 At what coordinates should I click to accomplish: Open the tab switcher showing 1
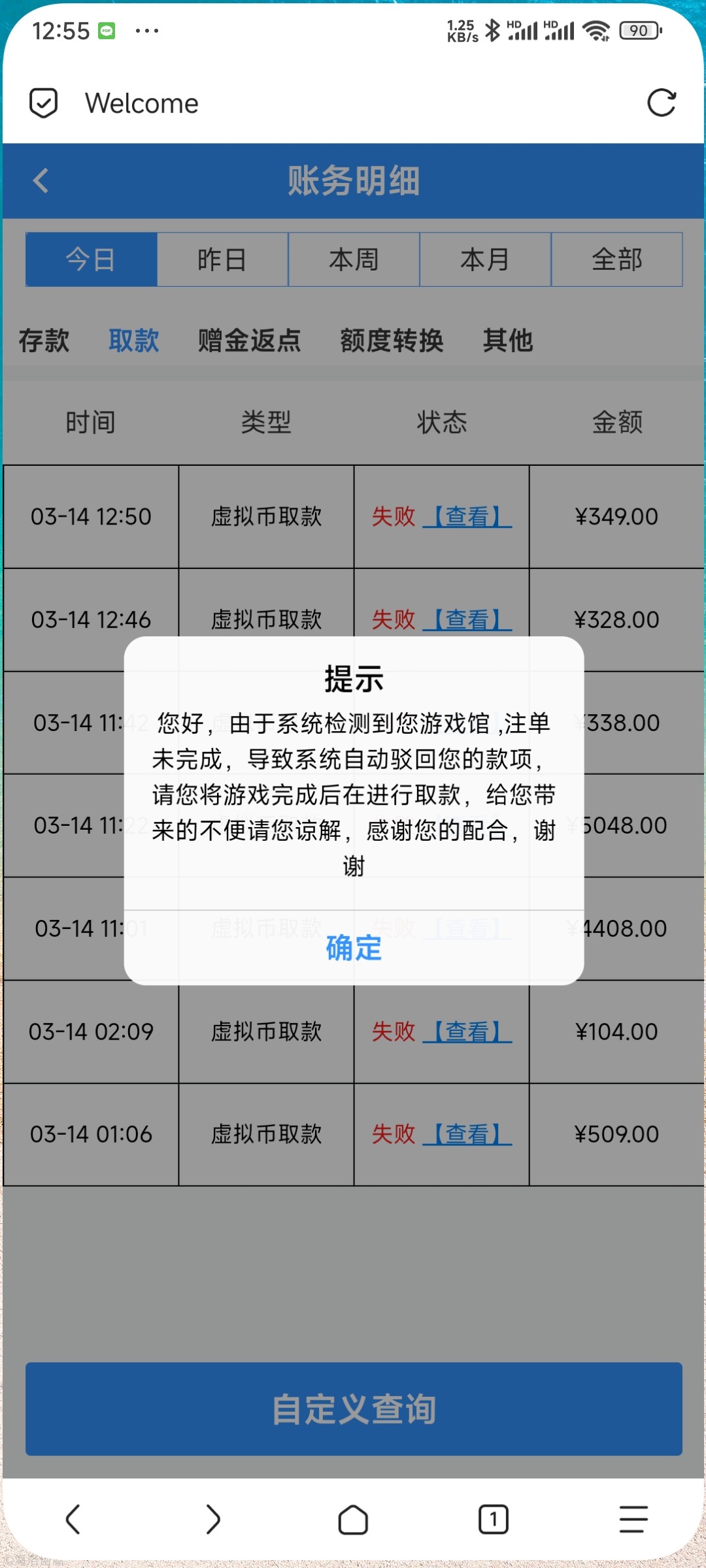pos(494,1519)
